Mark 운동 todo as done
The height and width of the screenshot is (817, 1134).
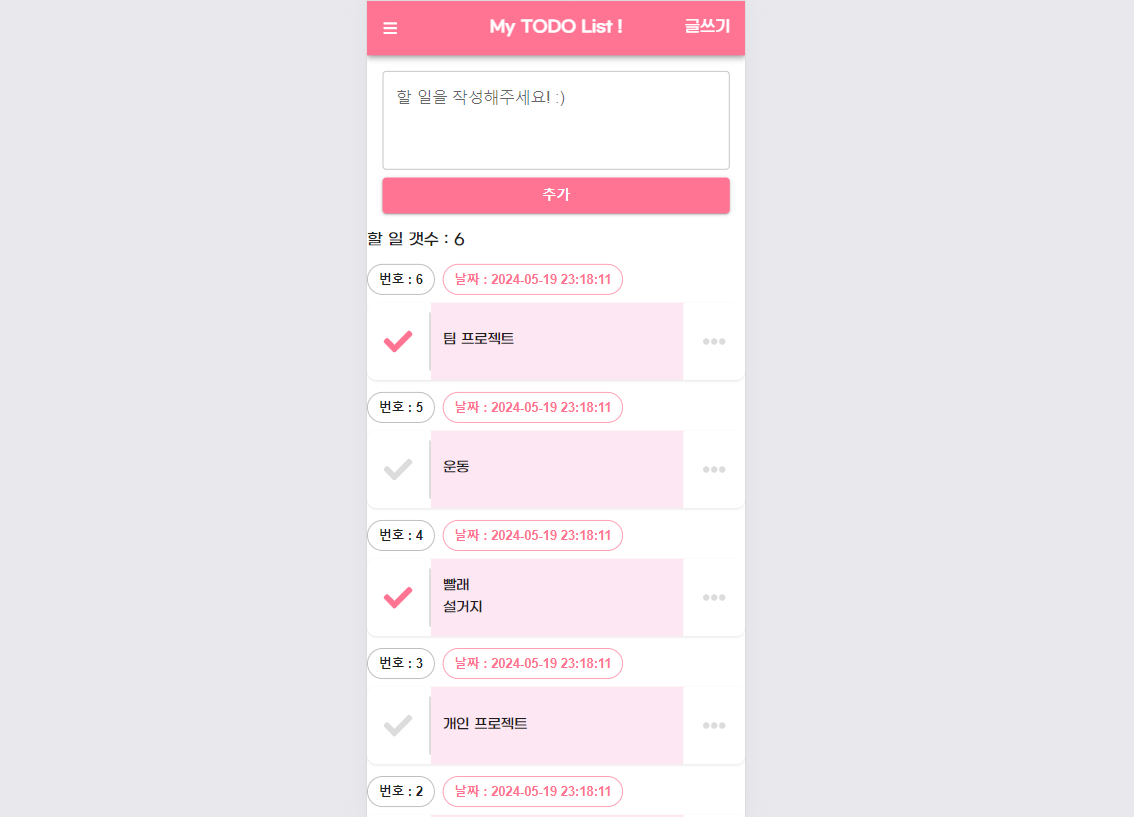398,469
